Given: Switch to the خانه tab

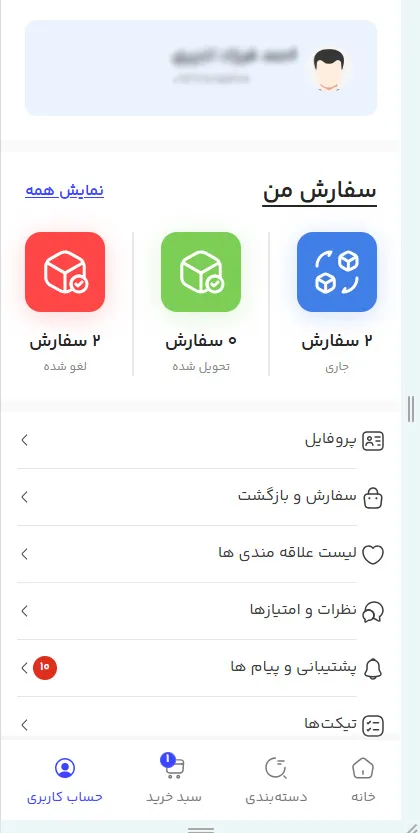Looking at the screenshot, I should [x=363, y=780].
